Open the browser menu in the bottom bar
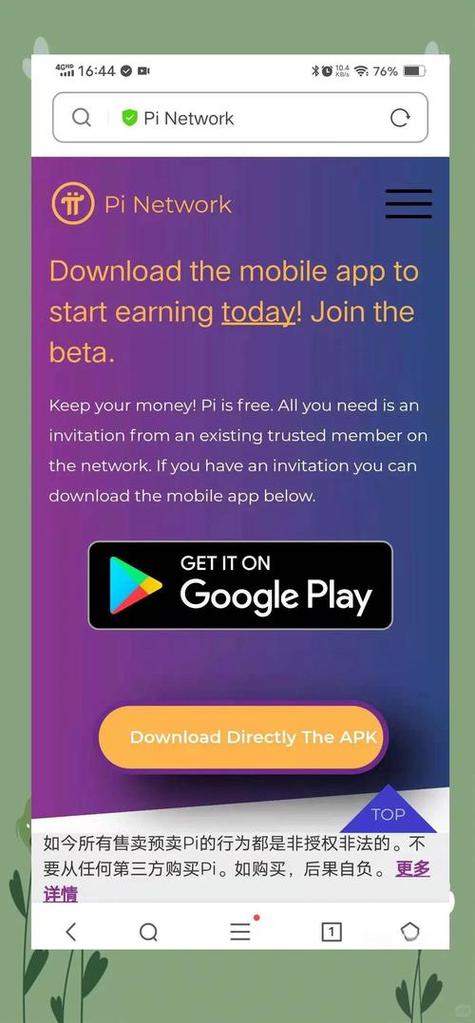Image resolution: width=475 pixels, height=1023 pixels. point(240,932)
